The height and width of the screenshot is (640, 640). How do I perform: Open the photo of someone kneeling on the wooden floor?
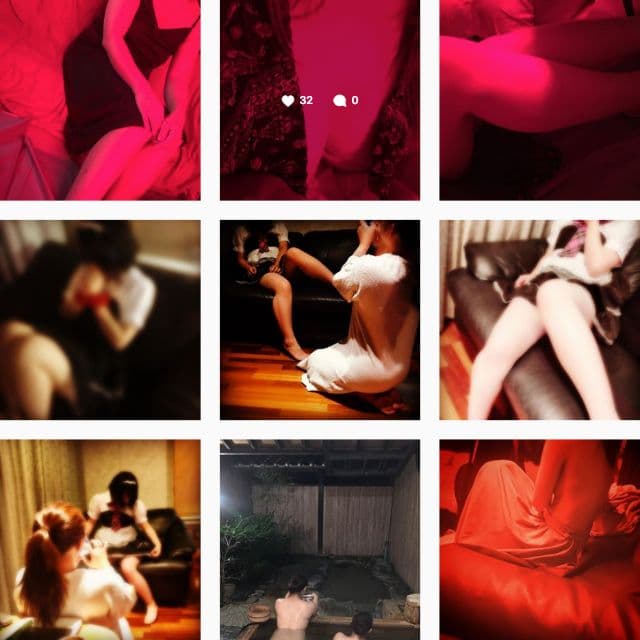pos(320,320)
